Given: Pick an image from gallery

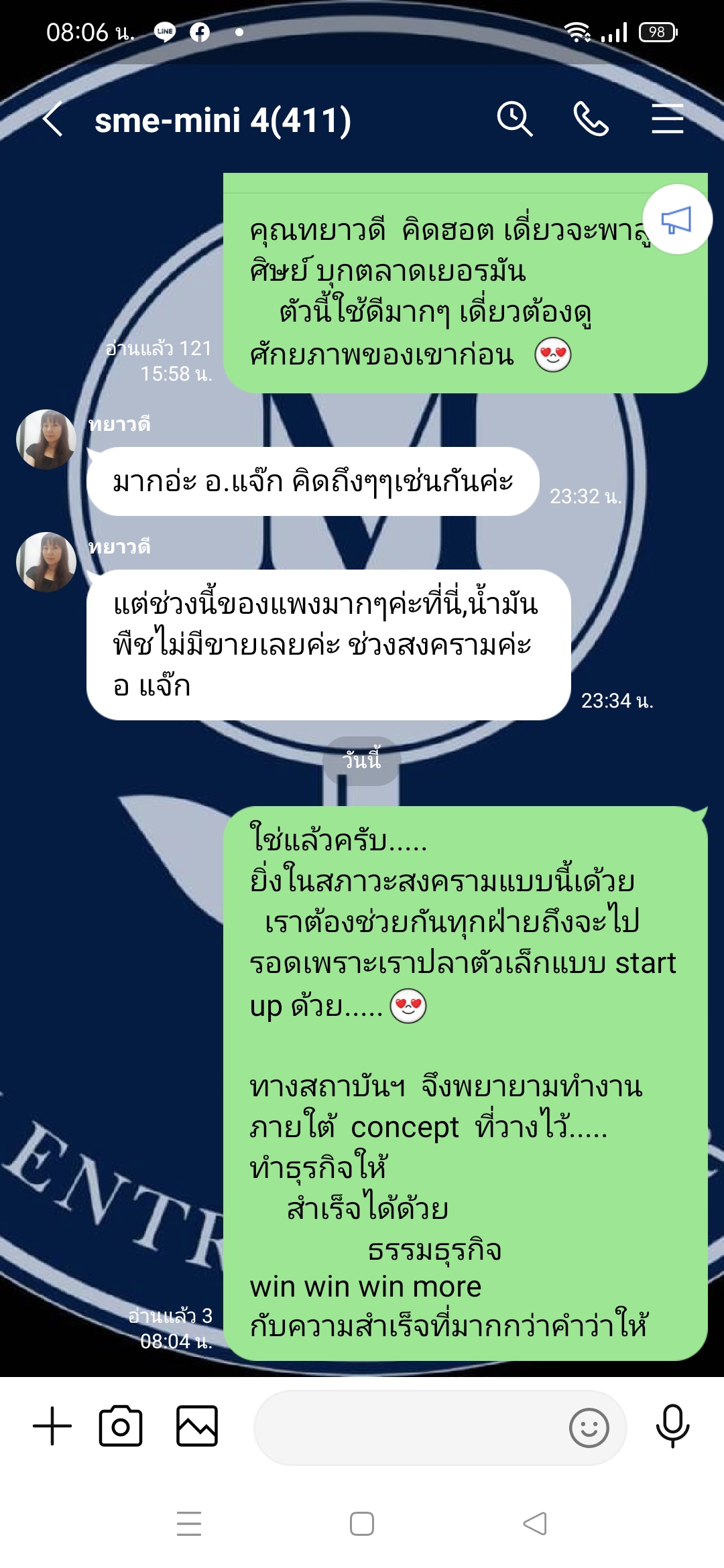Looking at the screenshot, I should click(x=197, y=1426).
